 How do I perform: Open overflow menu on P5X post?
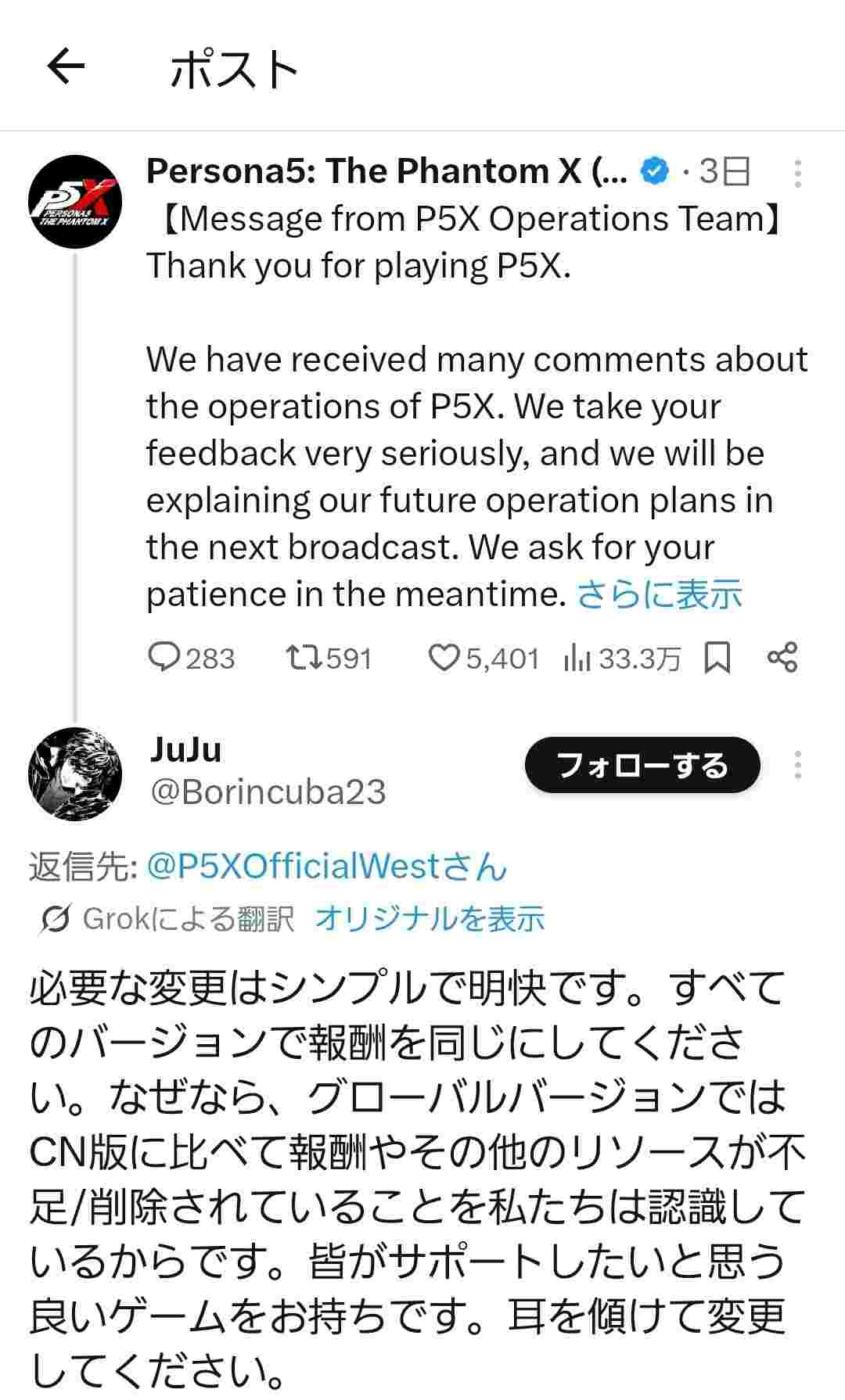coord(797,173)
